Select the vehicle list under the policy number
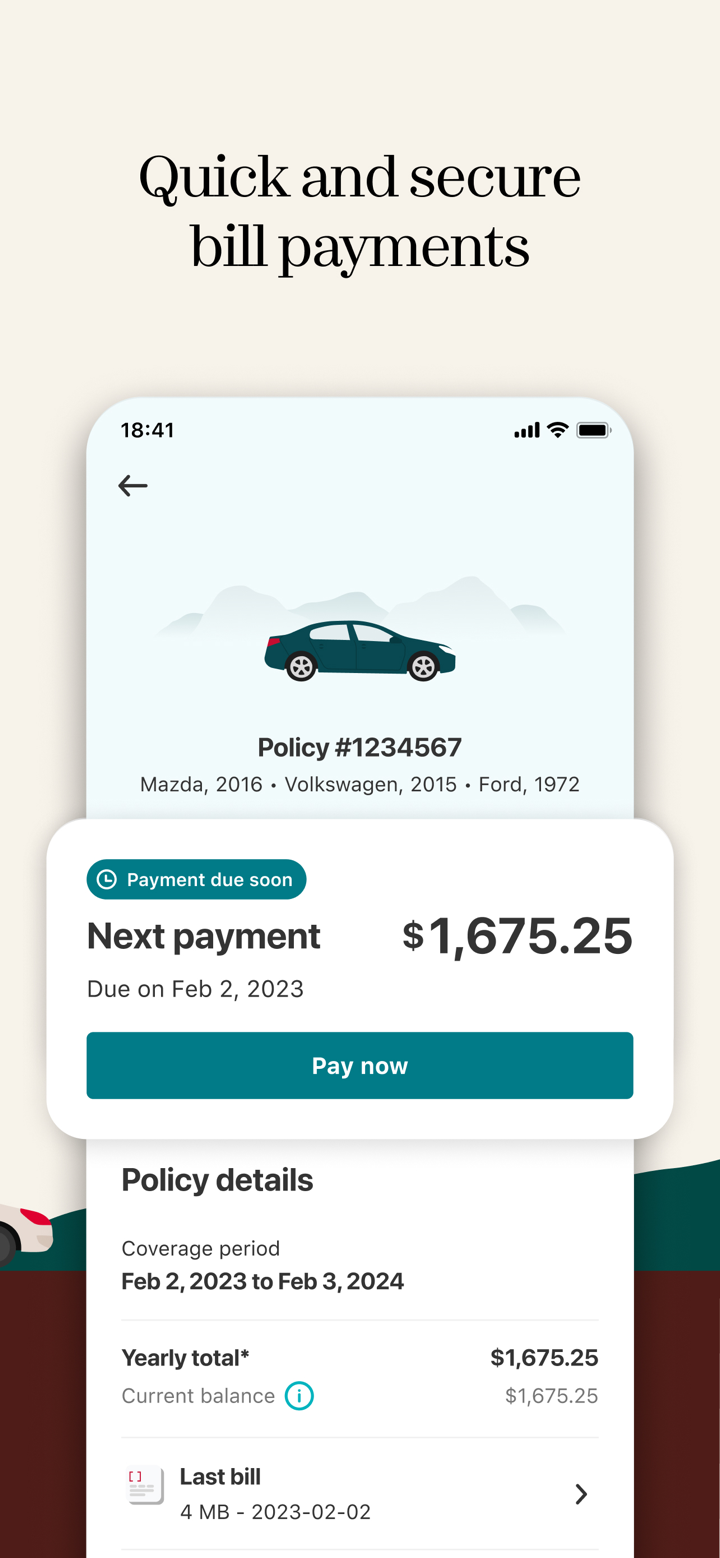This screenshot has height=1558, width=720. (x=359, y=784)
